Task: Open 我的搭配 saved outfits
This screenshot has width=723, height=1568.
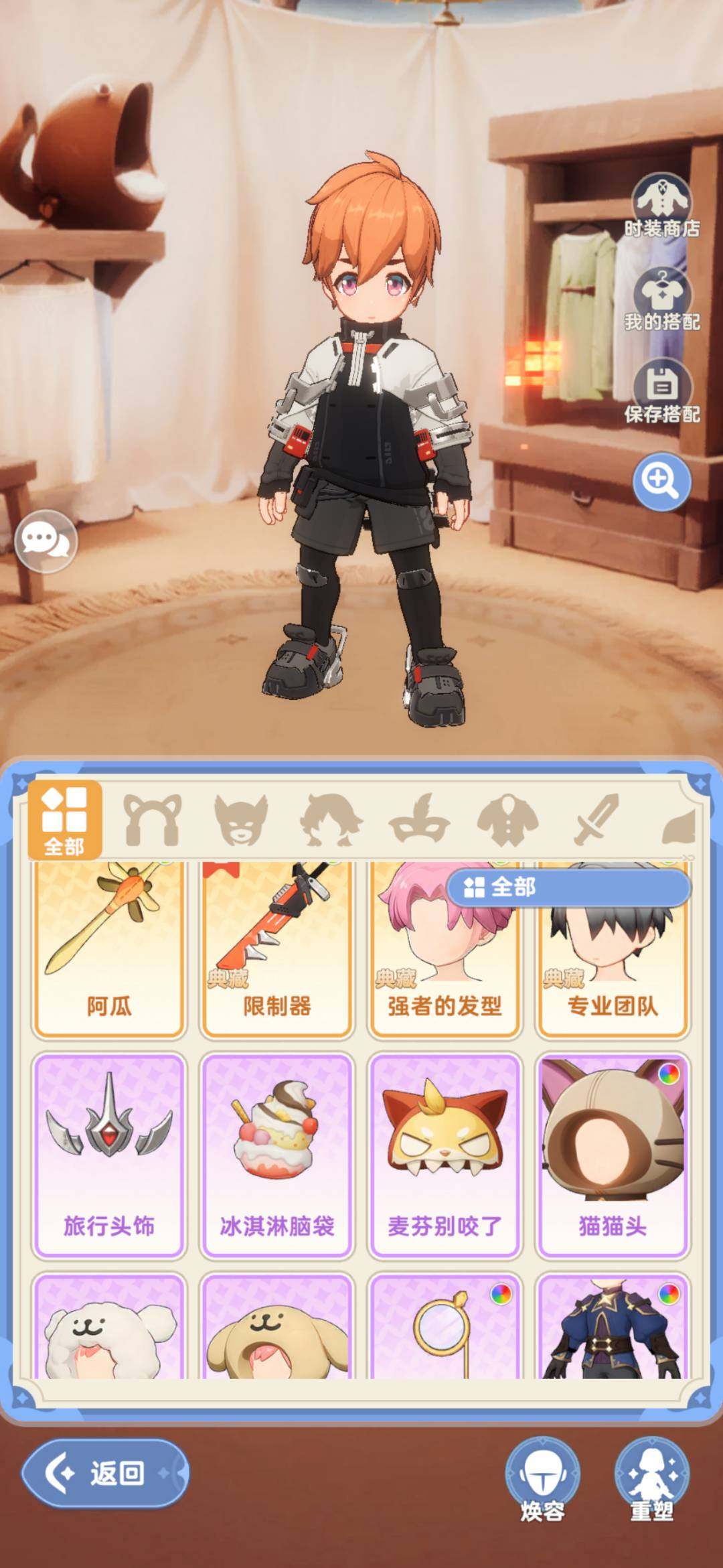Action: [x=661, y=299]
